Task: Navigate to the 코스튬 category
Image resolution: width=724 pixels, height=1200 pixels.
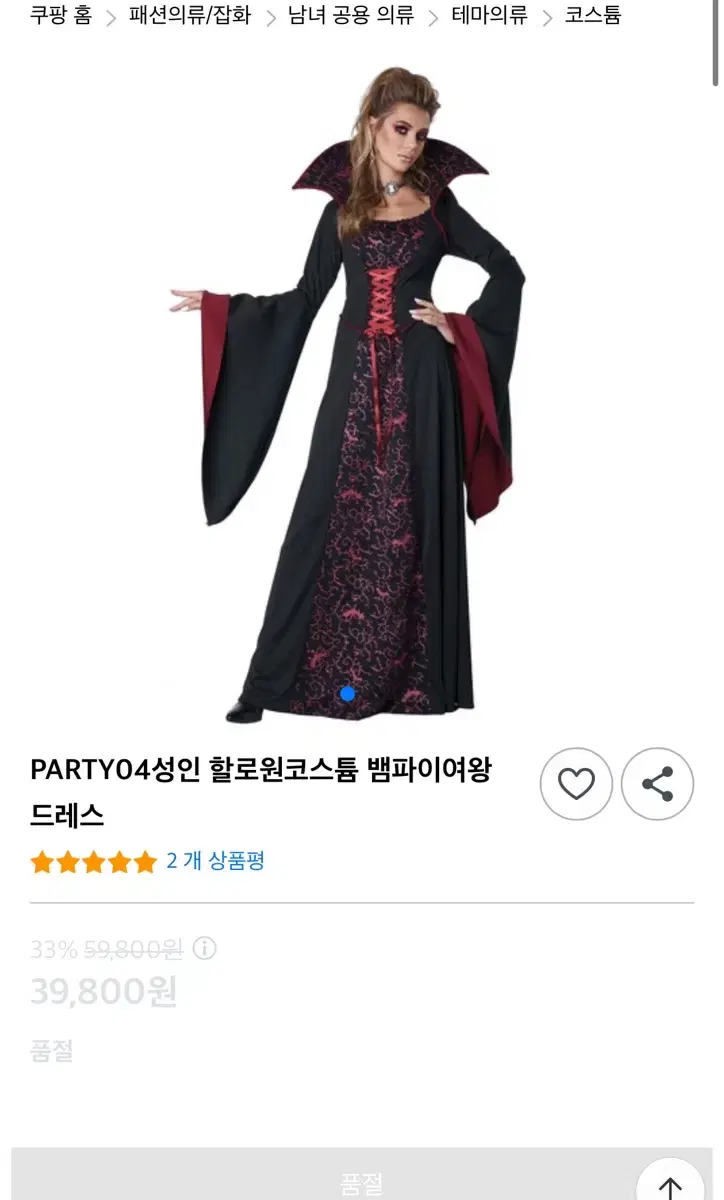Action: click(591, 17)
